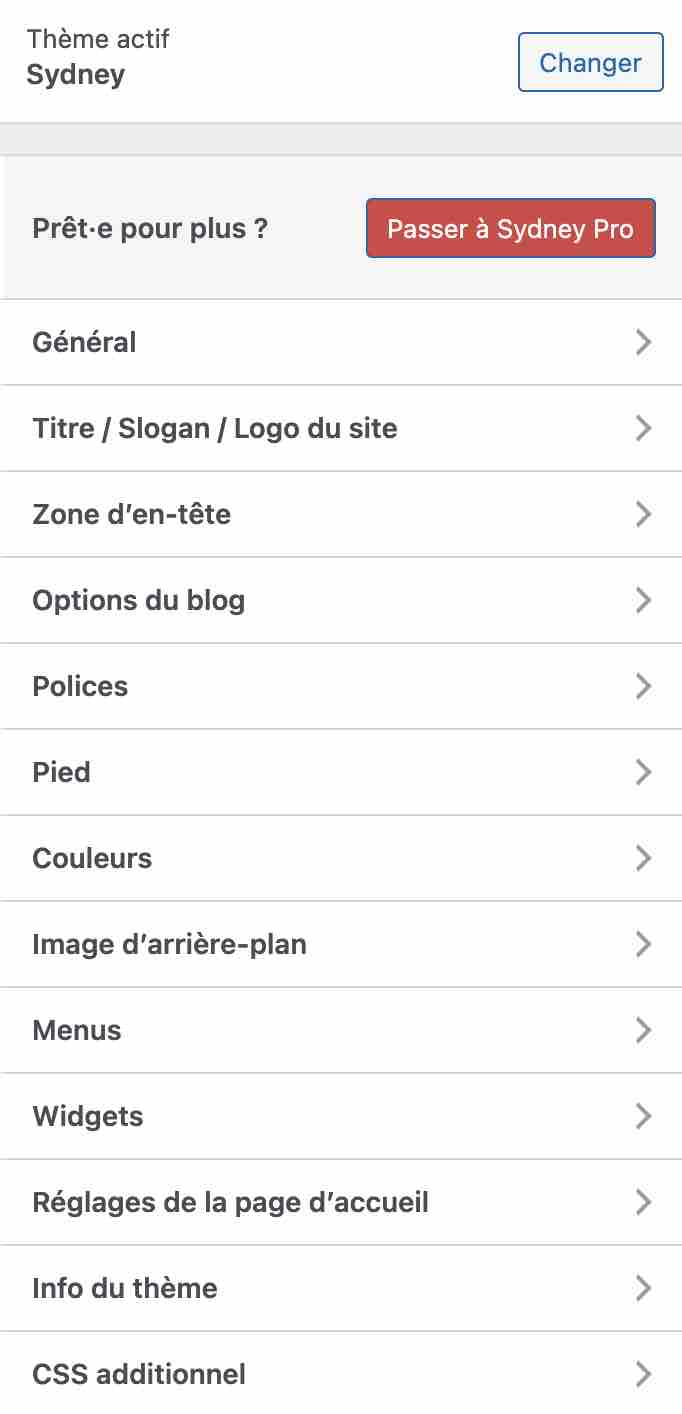The image size is (682, 1414).
Task: Open CSS additionnel editor
Action: click(x=340, y=1375)
